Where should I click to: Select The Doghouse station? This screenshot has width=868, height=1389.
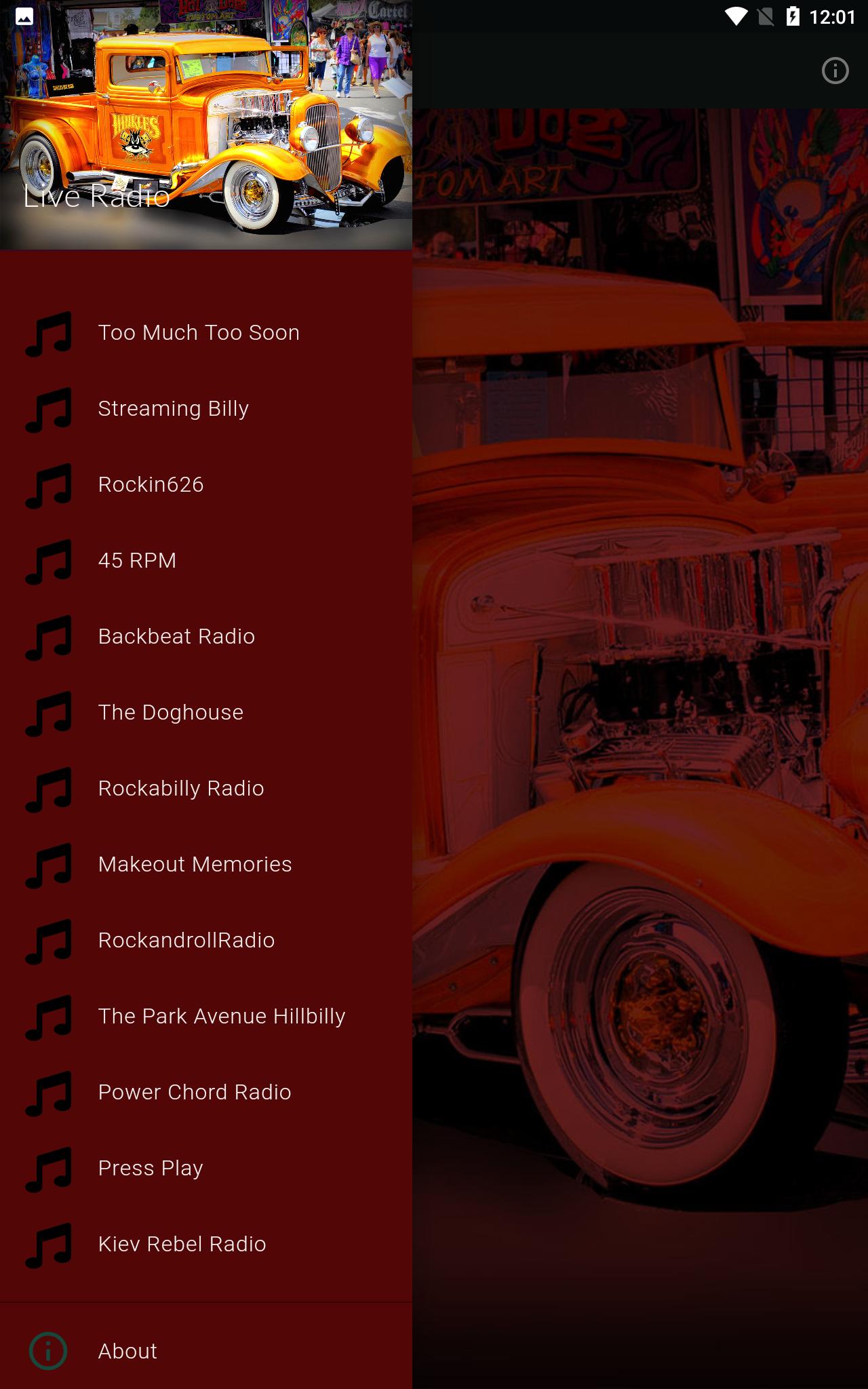[206, 712]
